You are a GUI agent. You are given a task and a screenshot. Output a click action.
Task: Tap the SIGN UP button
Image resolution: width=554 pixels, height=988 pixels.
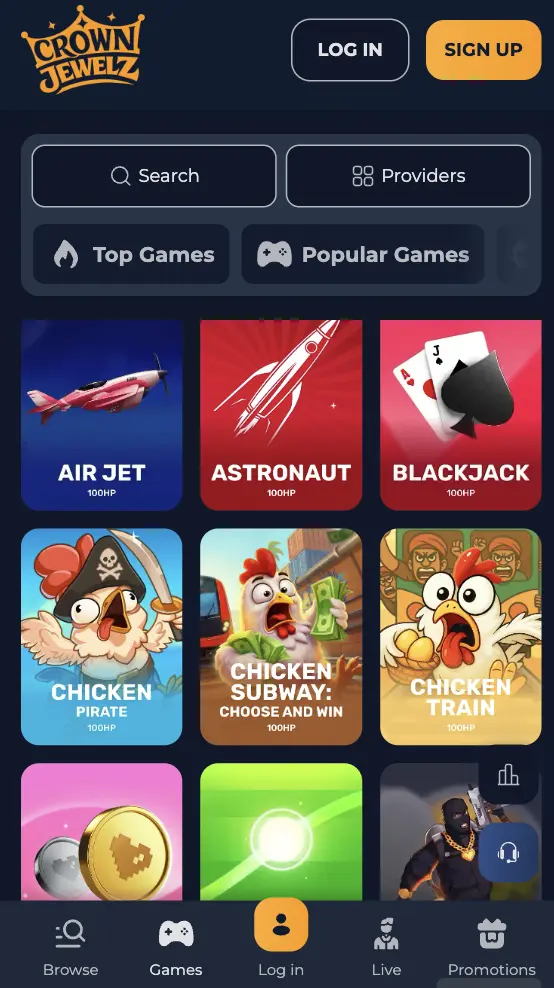(x=483, y=50)
